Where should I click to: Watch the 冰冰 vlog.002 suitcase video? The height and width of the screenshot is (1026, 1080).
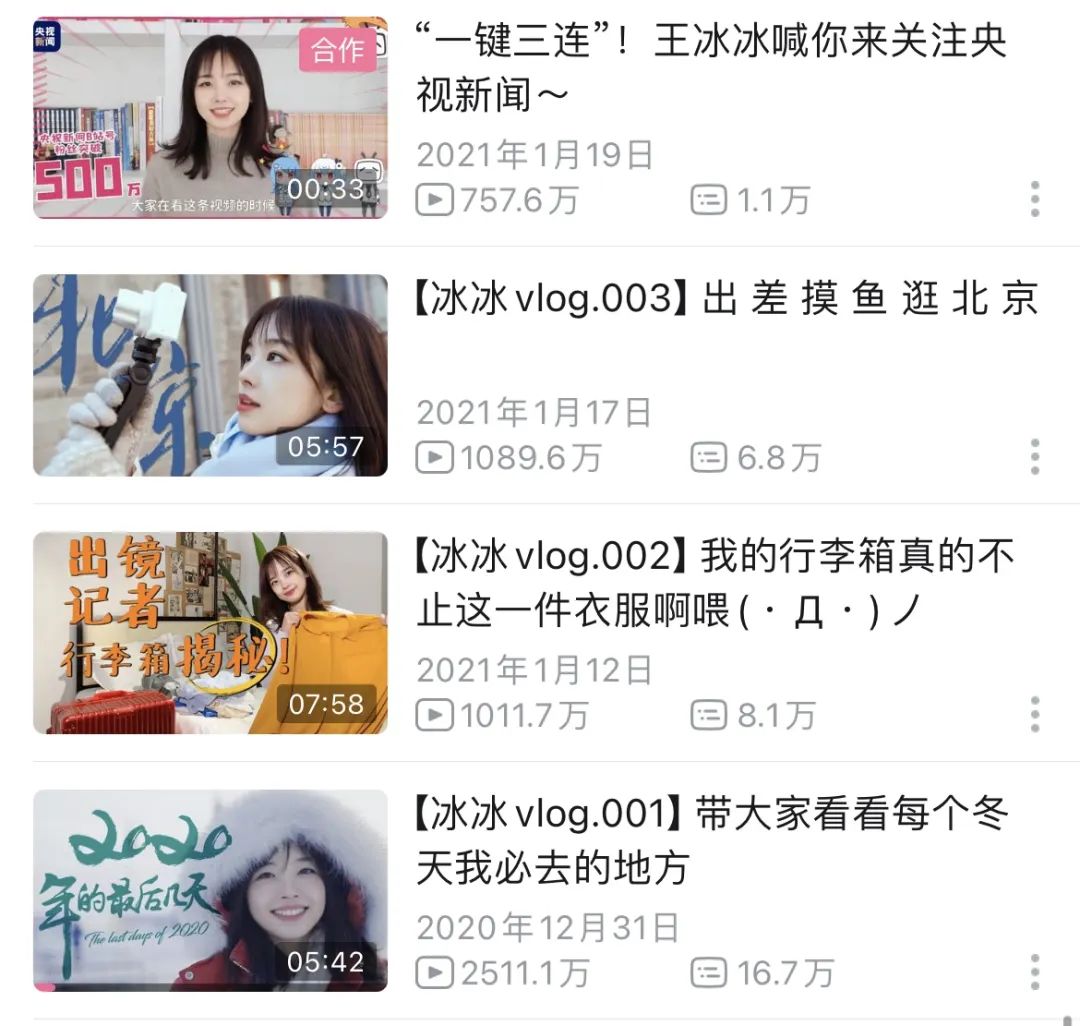click(x=210, y=633)
